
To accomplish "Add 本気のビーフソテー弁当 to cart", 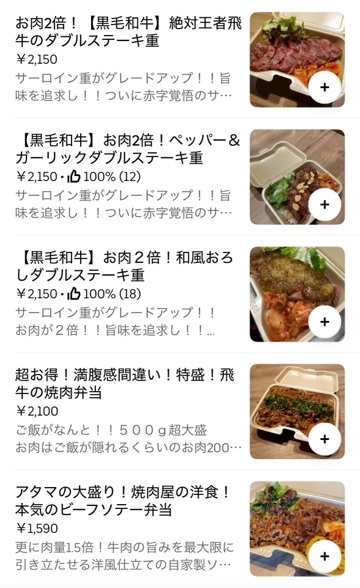I will point(324,556).
